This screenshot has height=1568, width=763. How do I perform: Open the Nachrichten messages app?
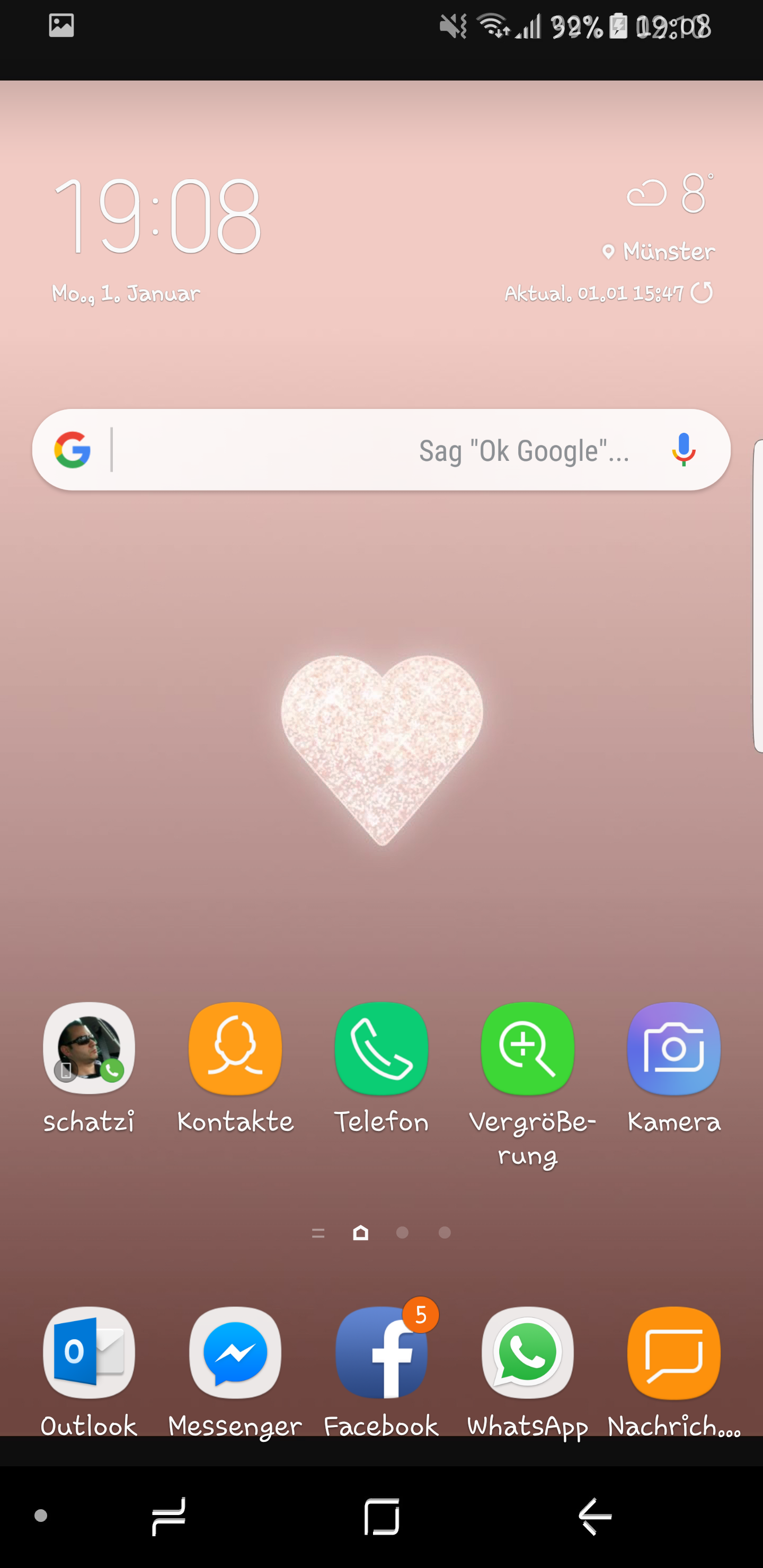coord(673,1352)
